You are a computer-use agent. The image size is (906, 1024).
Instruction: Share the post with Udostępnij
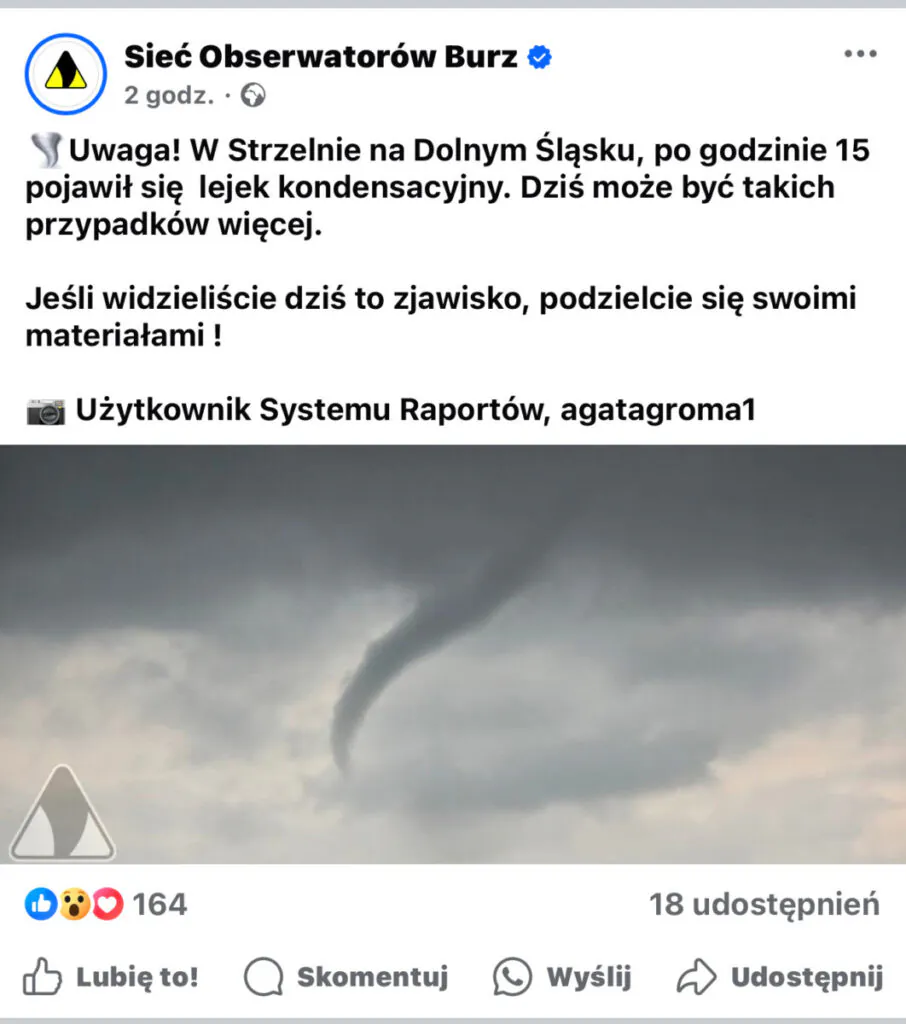780,977
